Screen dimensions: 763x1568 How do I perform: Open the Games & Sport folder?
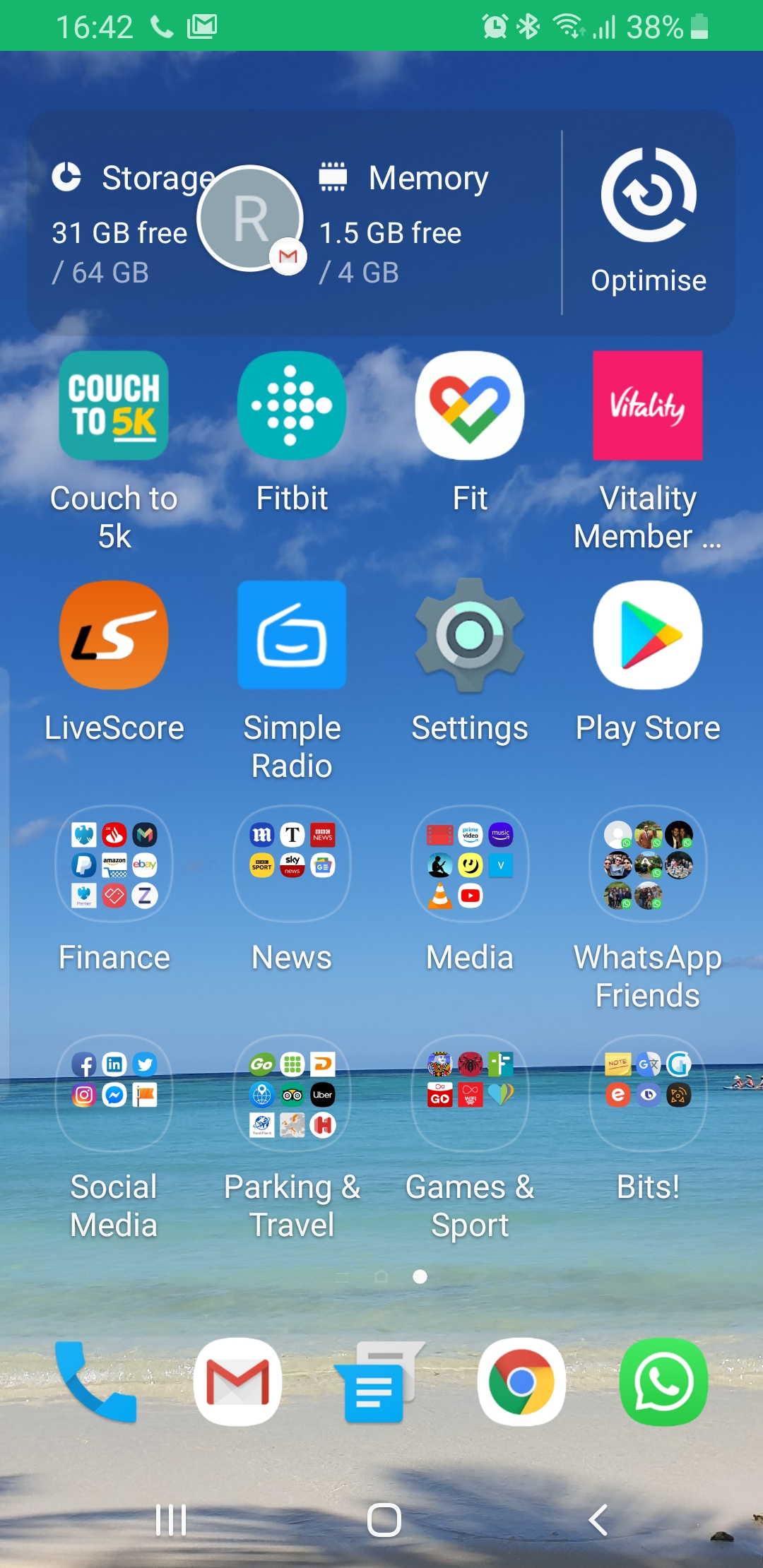point(470,1094)
